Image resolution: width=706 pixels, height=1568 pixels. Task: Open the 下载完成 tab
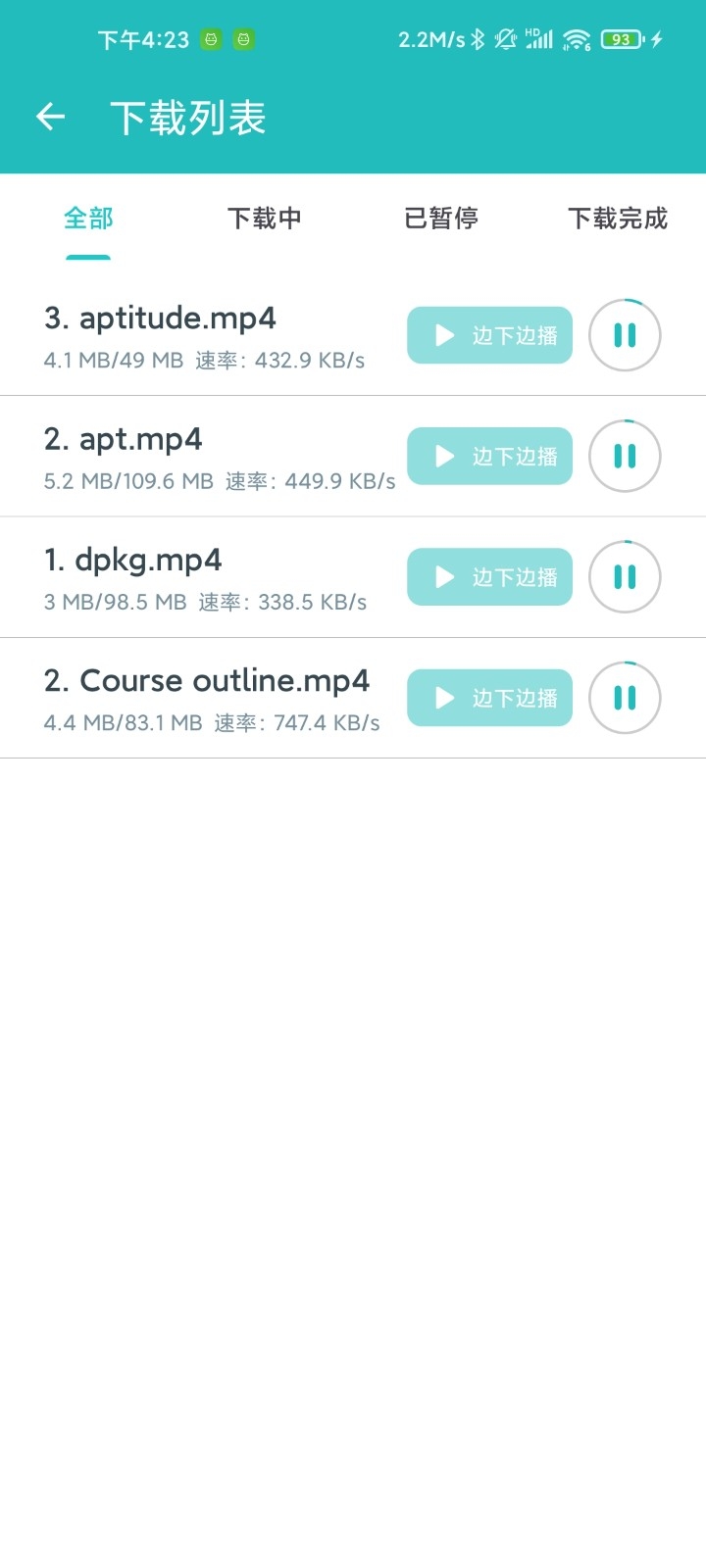[618, 218]
